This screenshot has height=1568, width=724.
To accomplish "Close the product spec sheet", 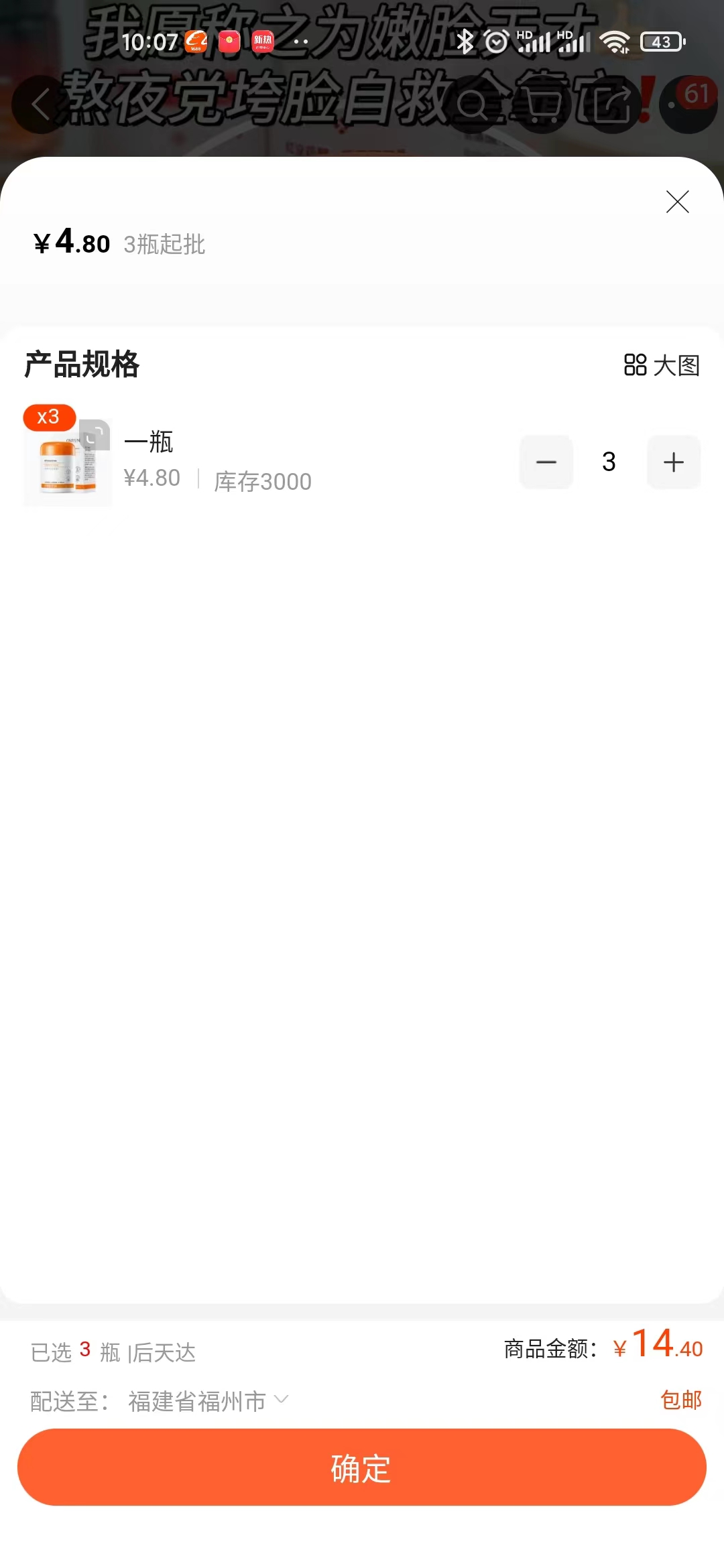I will click(677, 202).
